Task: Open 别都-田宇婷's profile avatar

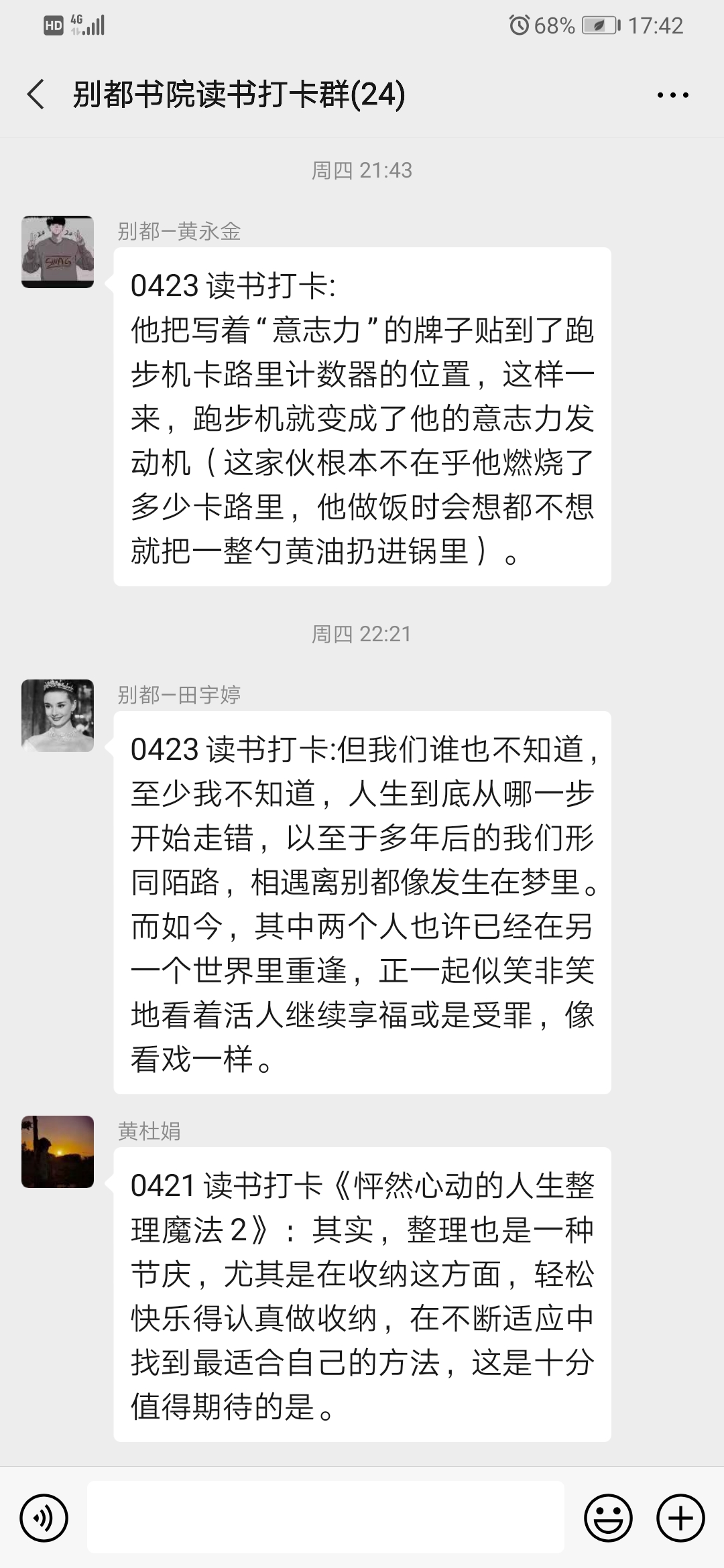Action: [58, 716]
